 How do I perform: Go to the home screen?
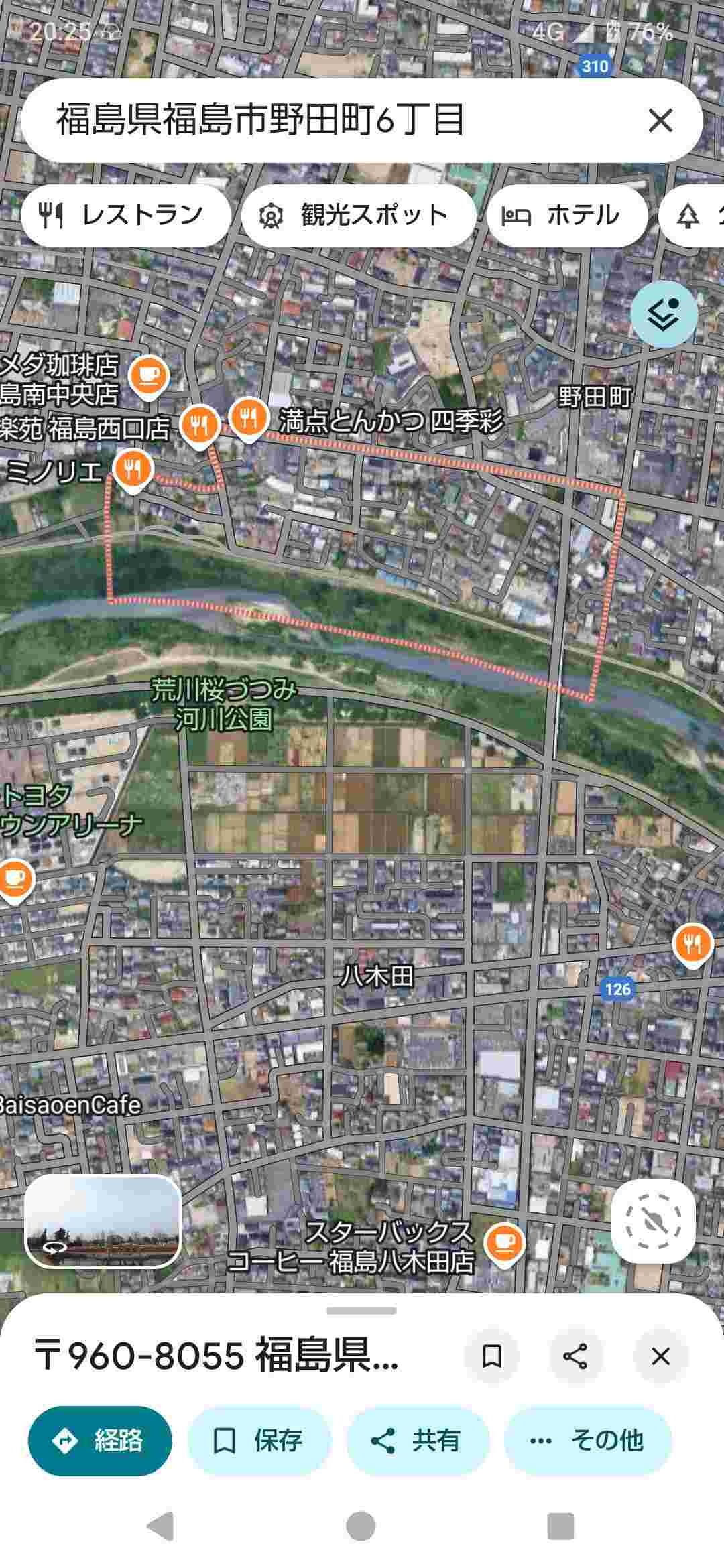tap(361, 1526)
